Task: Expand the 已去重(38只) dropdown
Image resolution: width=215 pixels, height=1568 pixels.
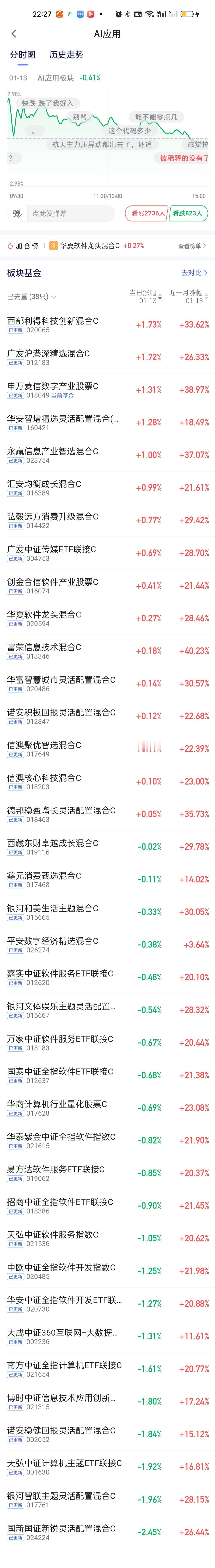Action: tap(32, 297)
